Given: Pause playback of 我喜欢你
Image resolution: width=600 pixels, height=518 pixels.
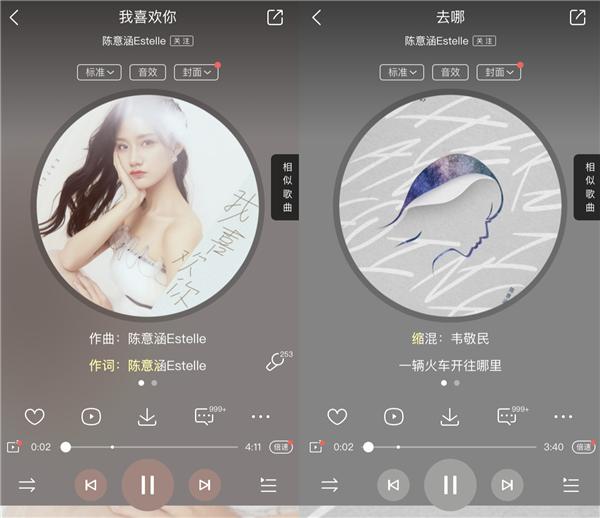Looking at the screenshot, I should click(147, 485).
